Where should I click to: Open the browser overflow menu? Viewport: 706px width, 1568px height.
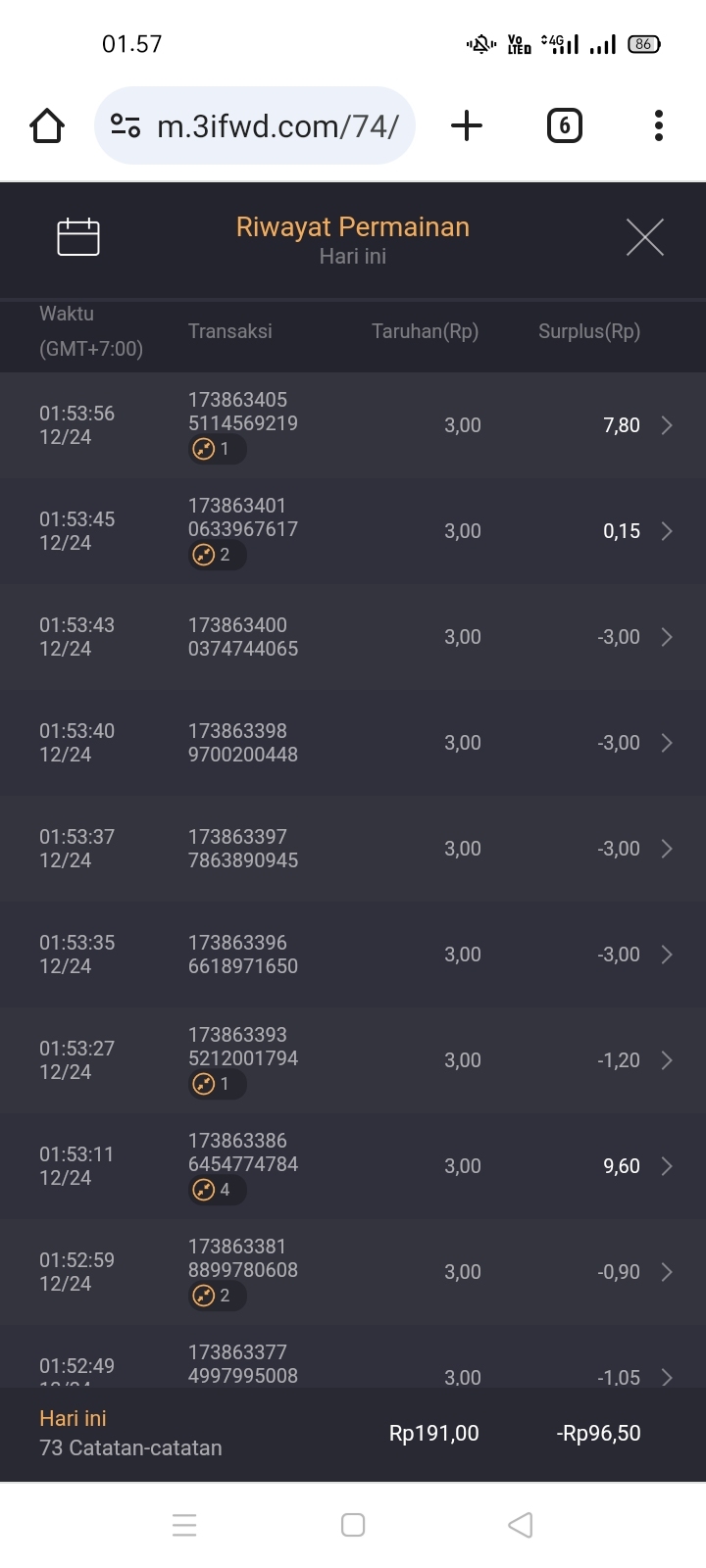[x=658, y=125]
